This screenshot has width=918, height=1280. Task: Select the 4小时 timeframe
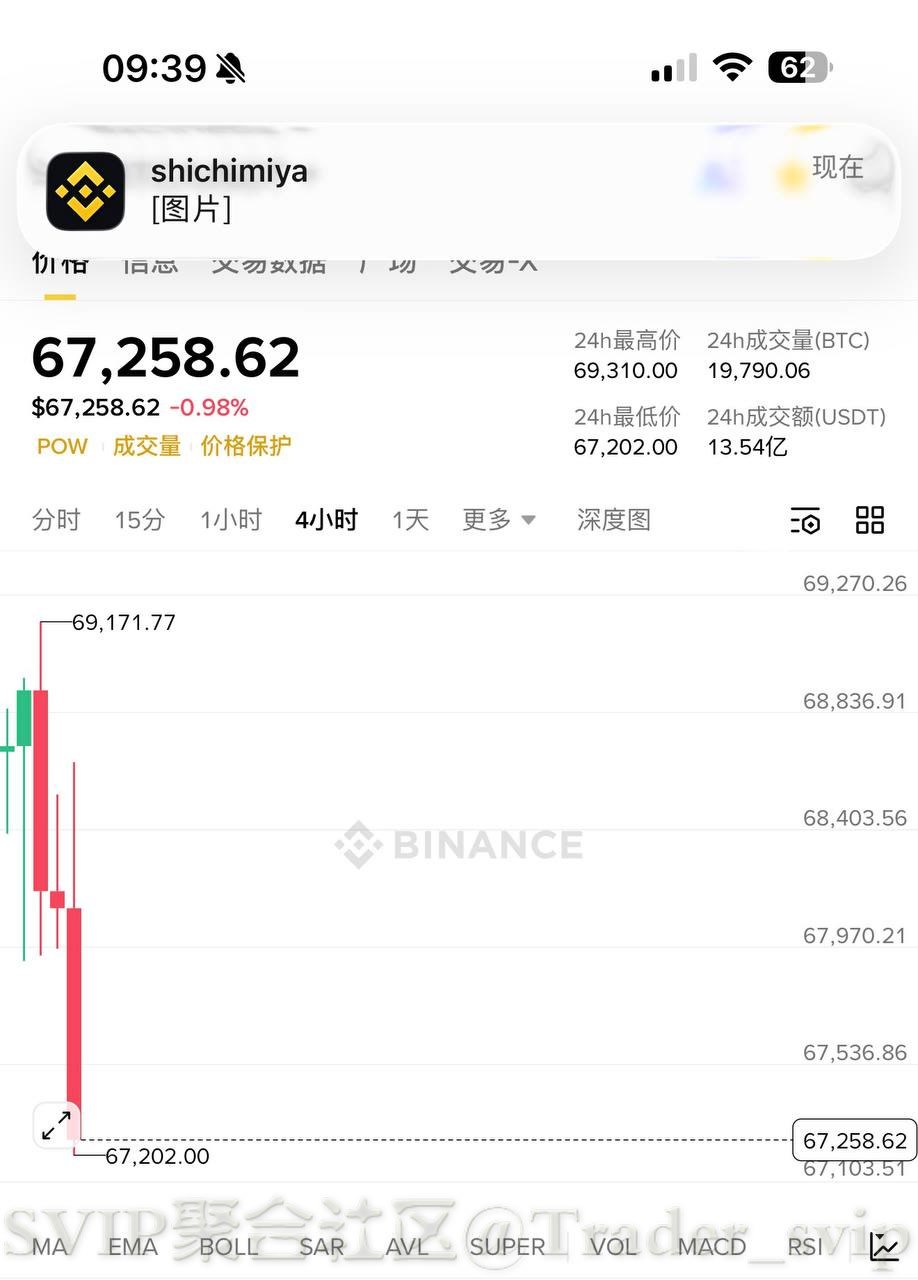pyautogui.click(x=326, y=520)
